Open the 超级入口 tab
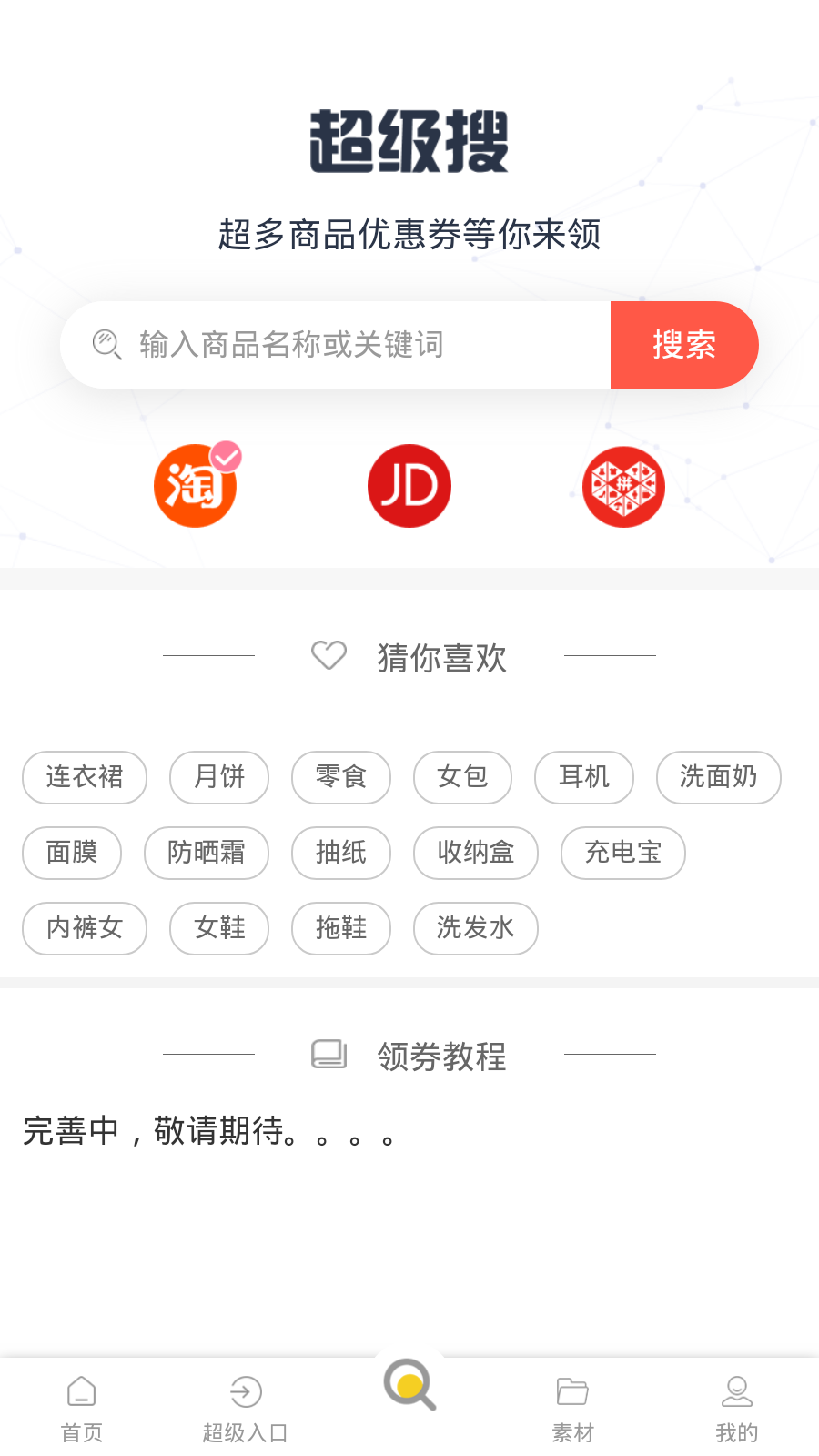Viewport: 819px width, 1456px height. [x=246, y=1409]
